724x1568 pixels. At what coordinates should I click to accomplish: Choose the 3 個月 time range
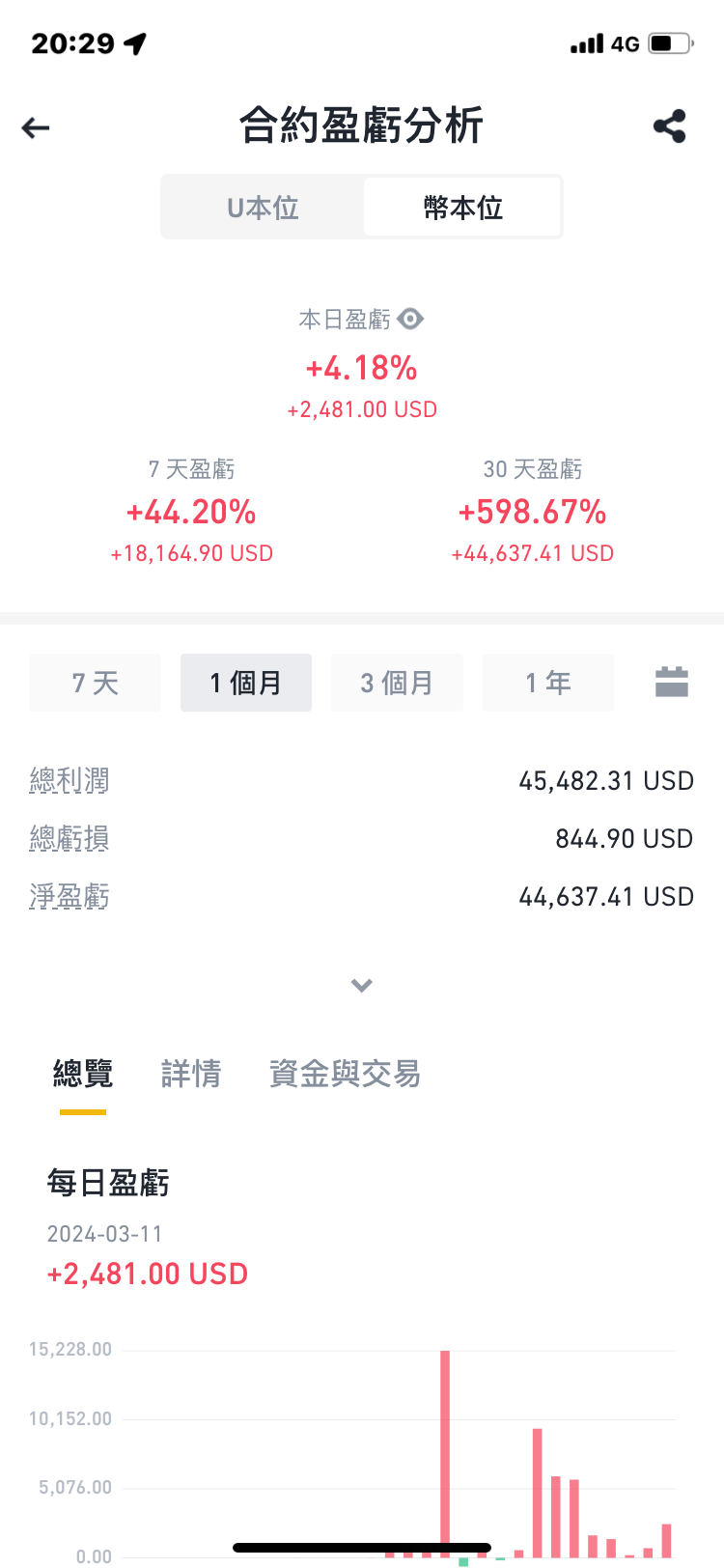pyautogui.click(x=397, y=683)
